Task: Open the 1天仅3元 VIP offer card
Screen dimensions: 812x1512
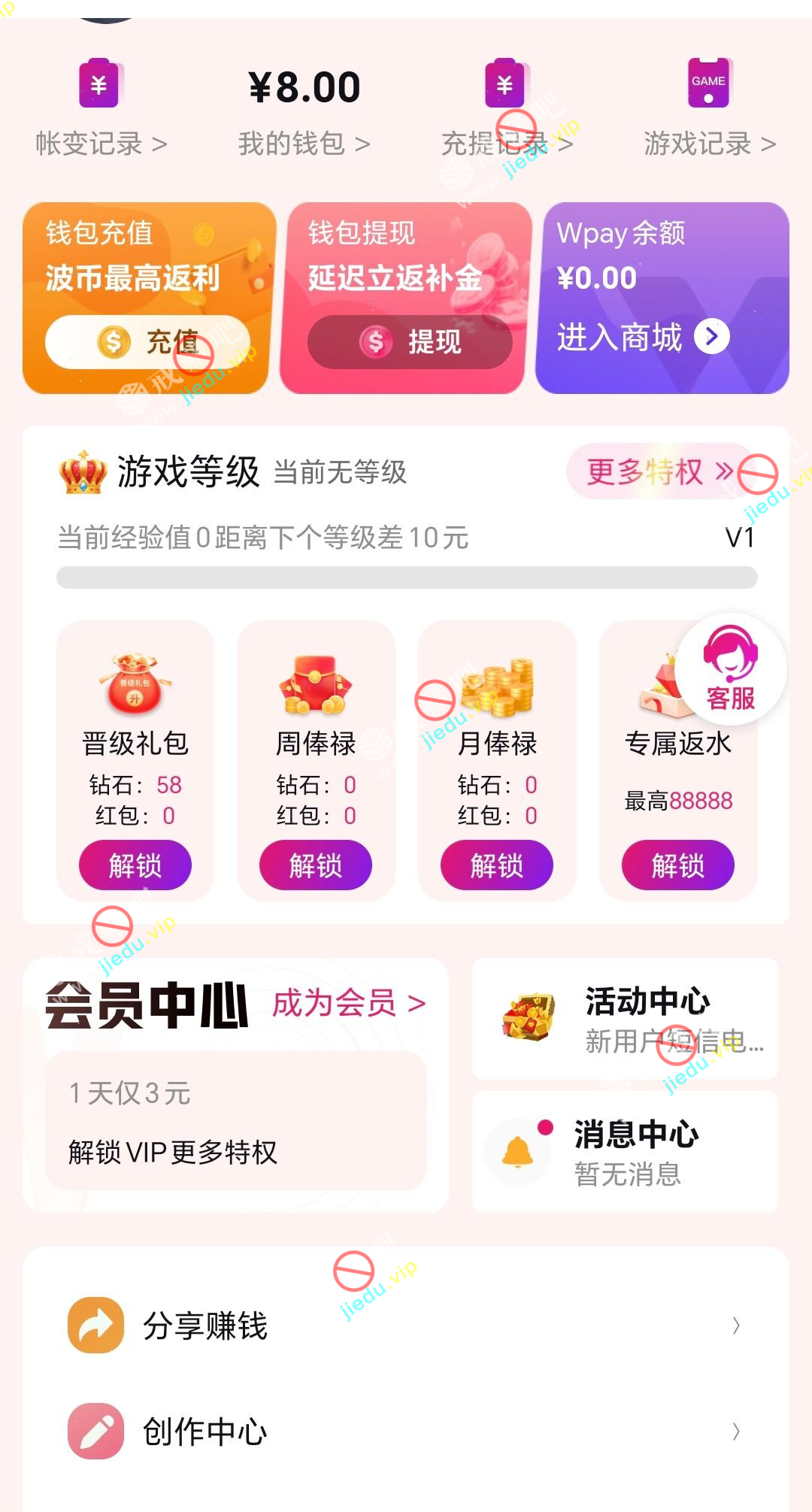Action: (x=236, y=1120)
